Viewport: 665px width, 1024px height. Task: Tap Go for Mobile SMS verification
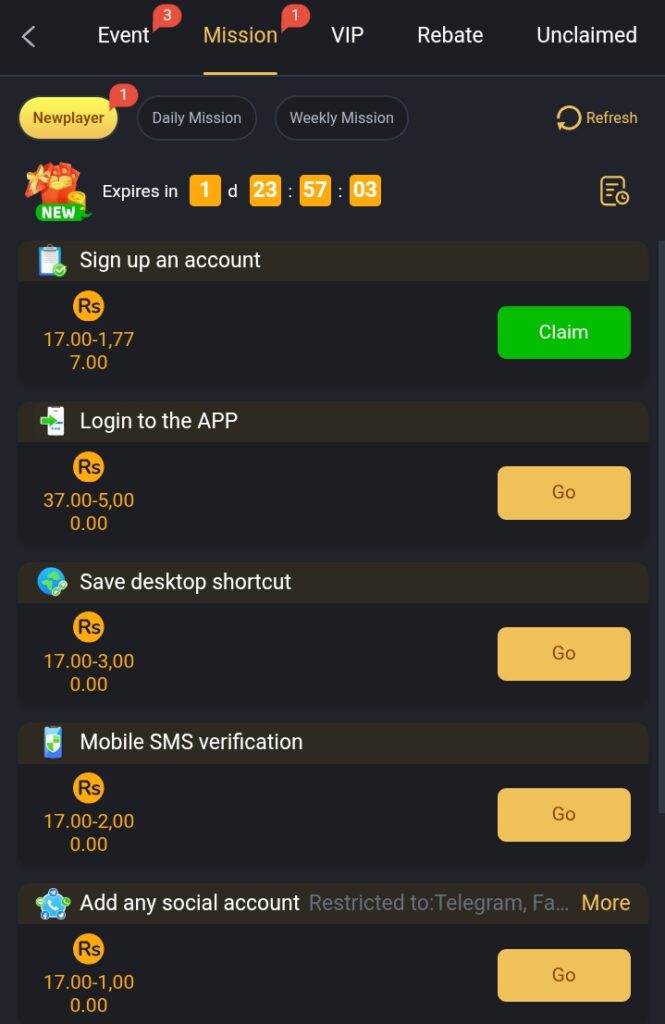point(564,814)
